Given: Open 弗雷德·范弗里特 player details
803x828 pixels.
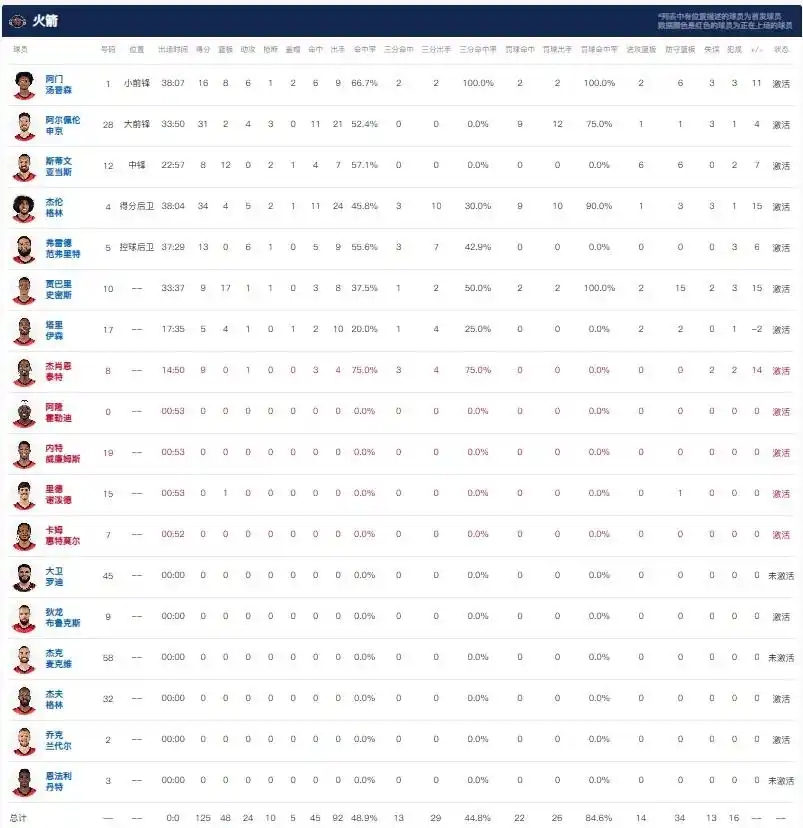Looking at the screenshot, I should [x=62, y=248].
